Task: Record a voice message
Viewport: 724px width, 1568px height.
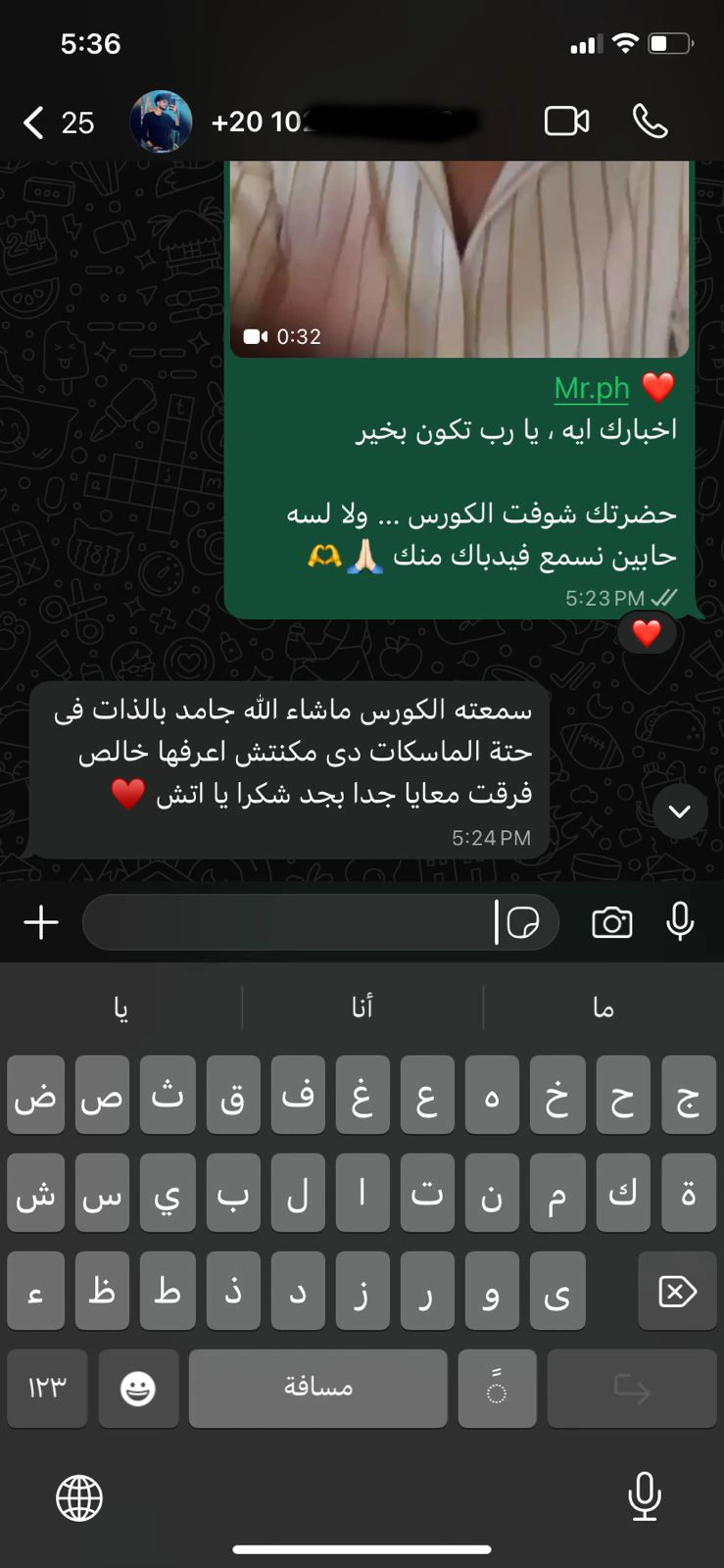Action: pyautogui.click(x=680, y=922)
